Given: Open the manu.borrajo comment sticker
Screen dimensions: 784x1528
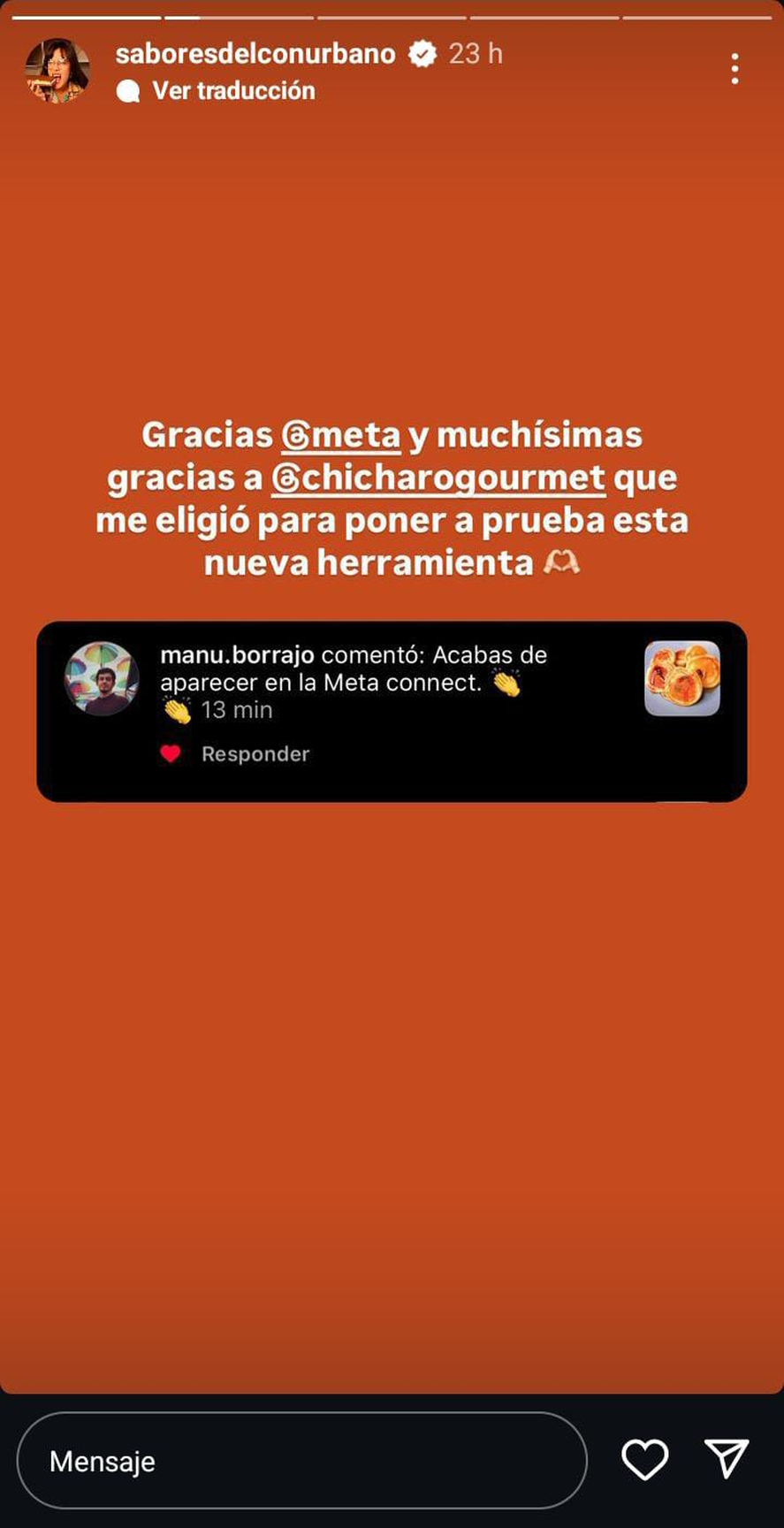Looking at the screenshot, I should coord(392,711).
